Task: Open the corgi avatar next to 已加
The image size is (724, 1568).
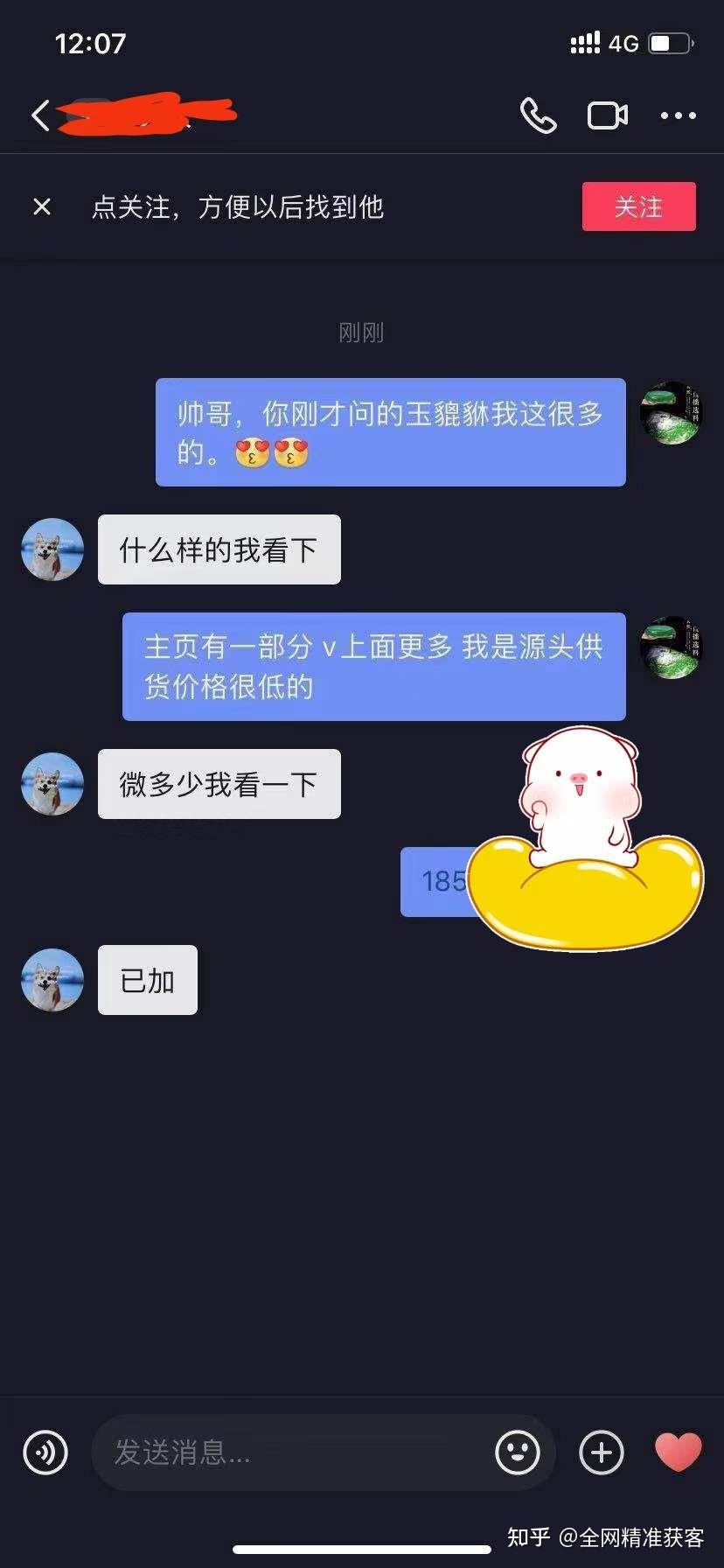Action: coord(52,980)
